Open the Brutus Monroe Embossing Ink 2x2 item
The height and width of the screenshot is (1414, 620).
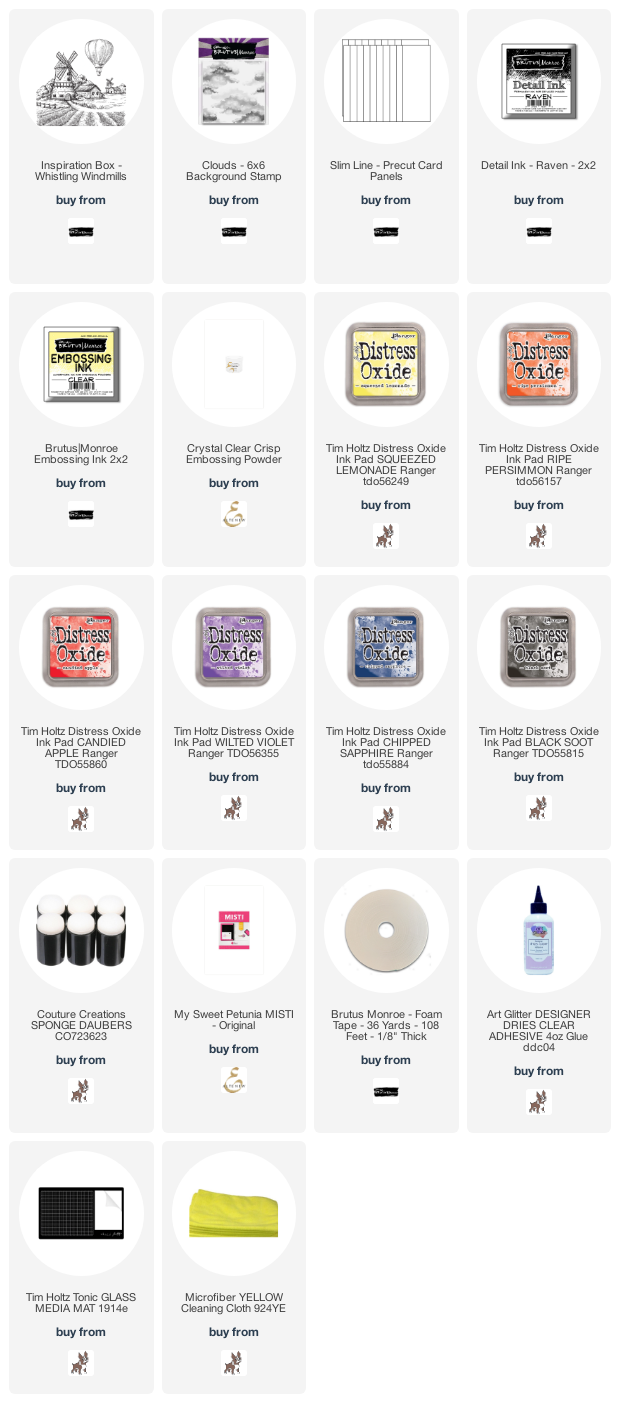click(x=81, y=365)
